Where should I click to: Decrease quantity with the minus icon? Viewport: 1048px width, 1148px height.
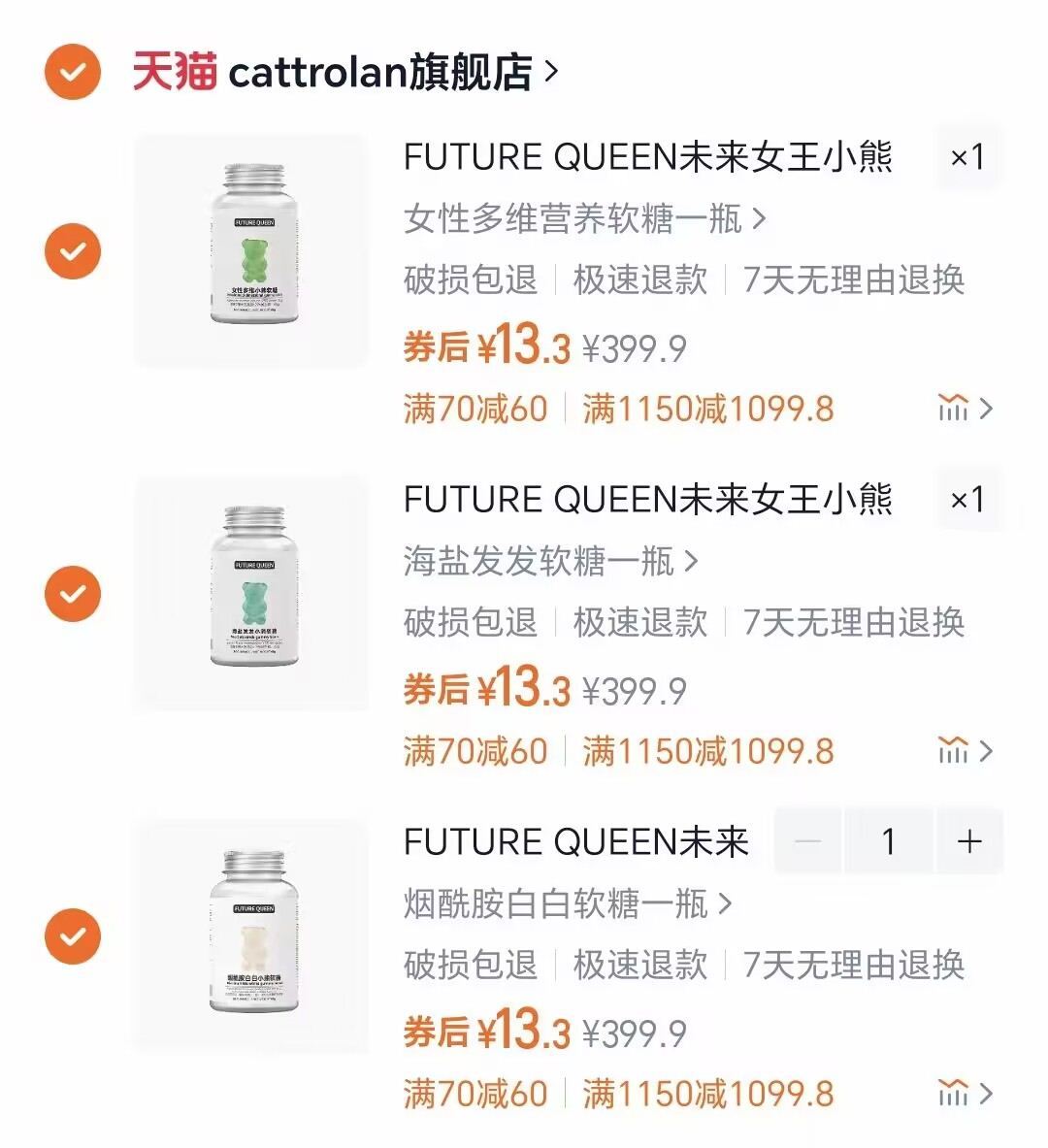(x=808, y=842)
